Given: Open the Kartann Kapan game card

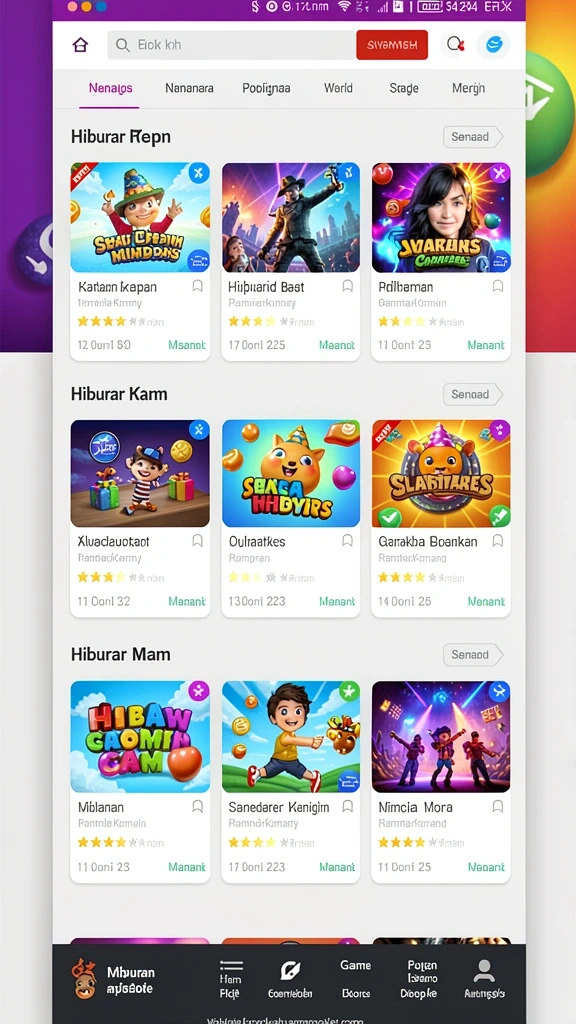Looking at the screenshot, I should point(140,261).
